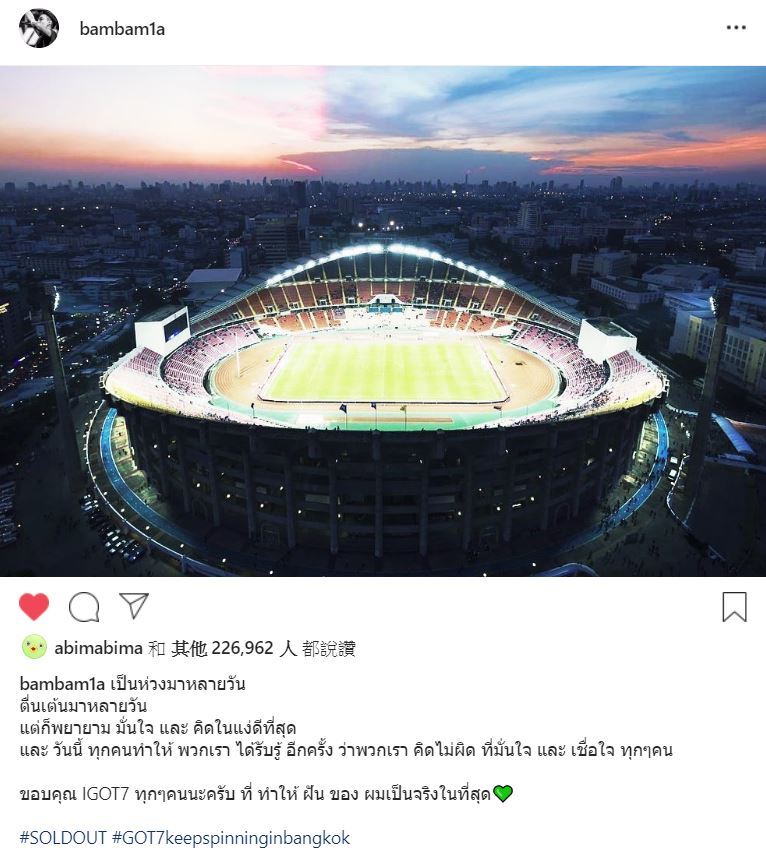The image size is (766, 855).
Task: Share the post with the paper plane icon
Action: click(134, 605)
